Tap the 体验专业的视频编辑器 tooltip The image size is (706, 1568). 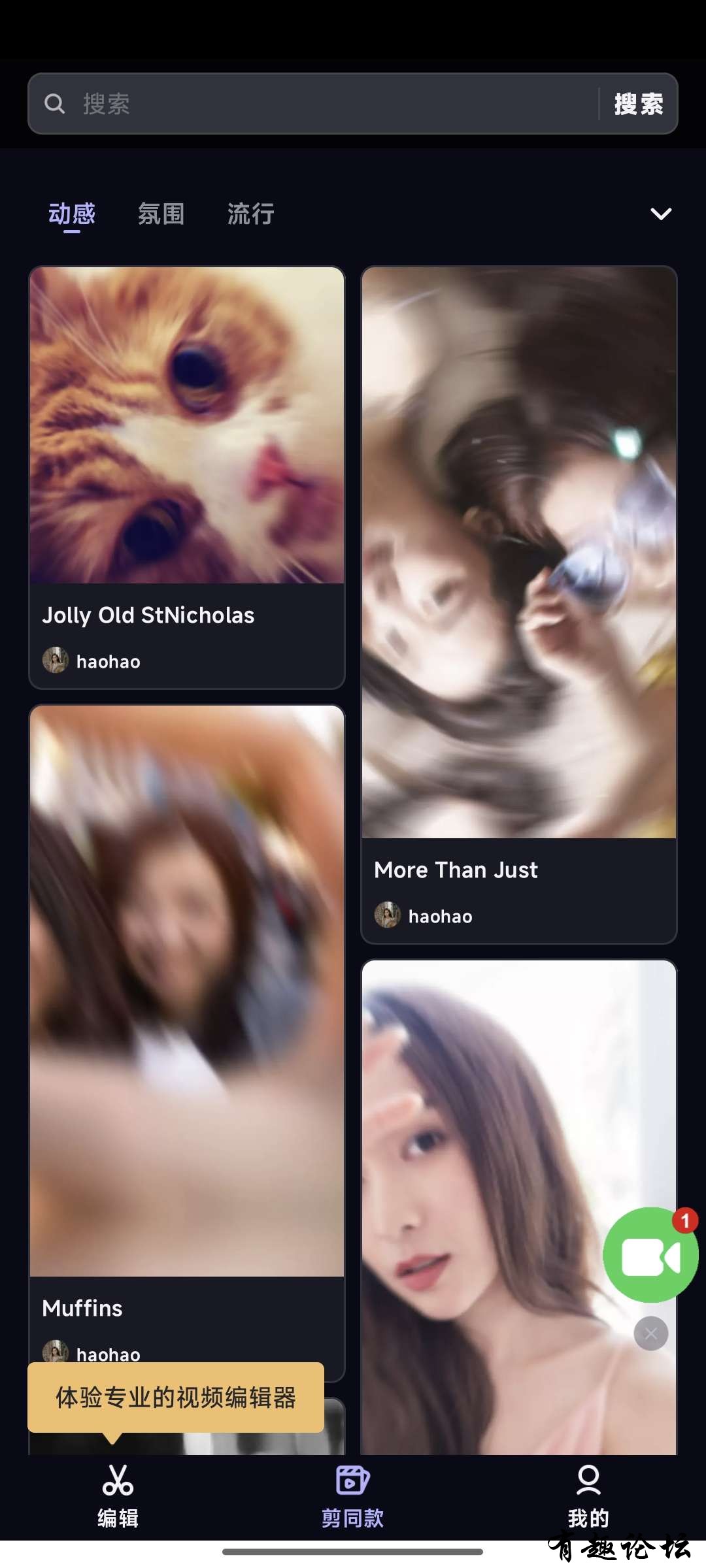pyautogui.click(x=175, y=1397)
